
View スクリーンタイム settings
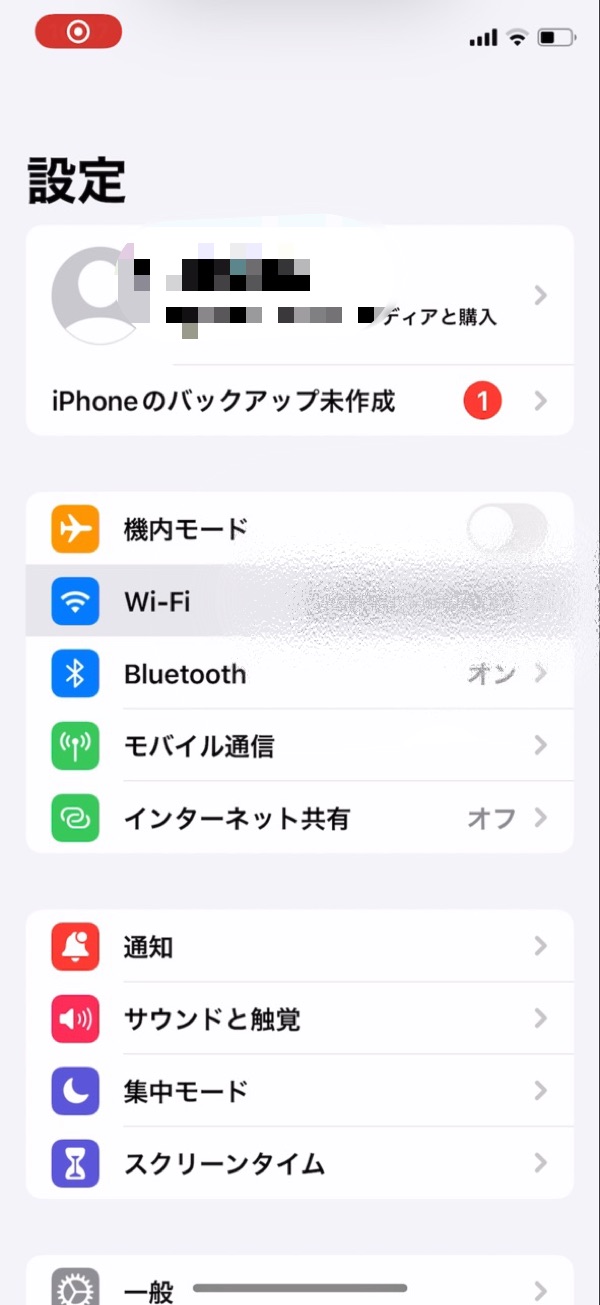300,1163
